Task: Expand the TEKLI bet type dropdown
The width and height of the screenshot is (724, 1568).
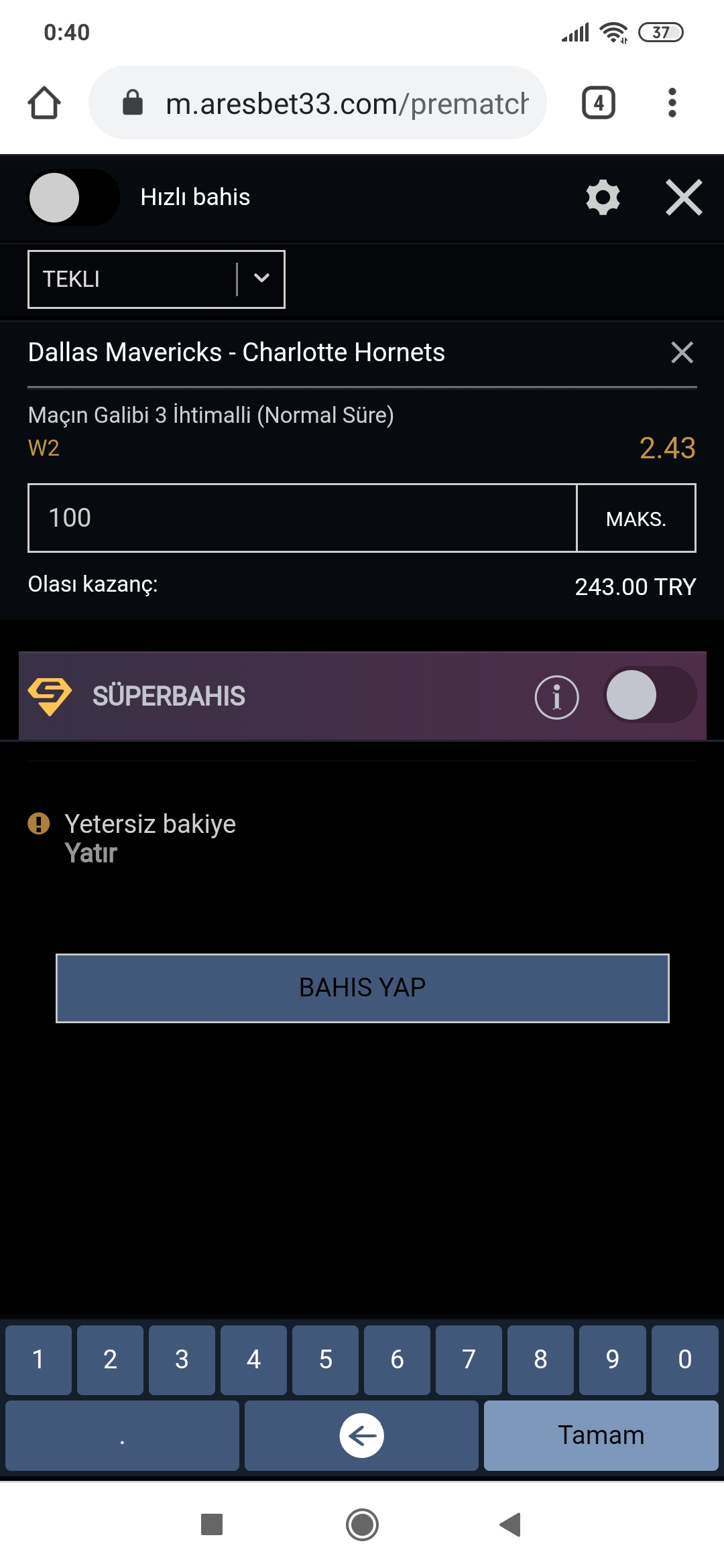Action: (x=156, y=279)
